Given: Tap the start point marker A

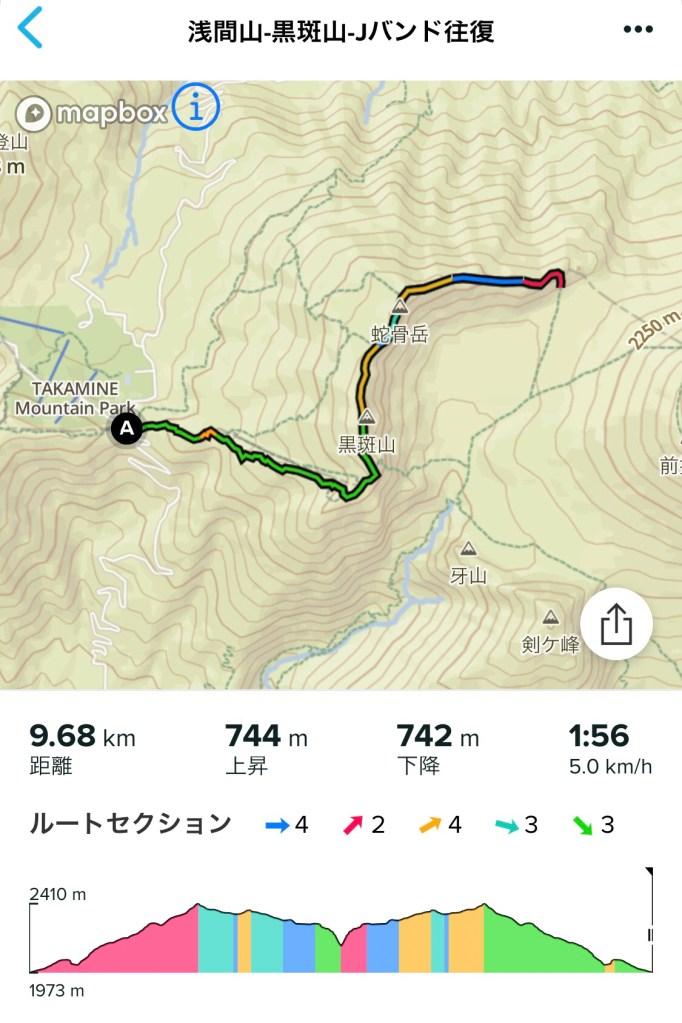Looking at the screenshot, I should 126,429.
